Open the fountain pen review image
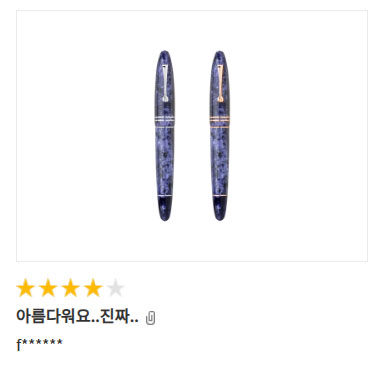The width and height of the screenshot is (389, 389). pos(192,136)
